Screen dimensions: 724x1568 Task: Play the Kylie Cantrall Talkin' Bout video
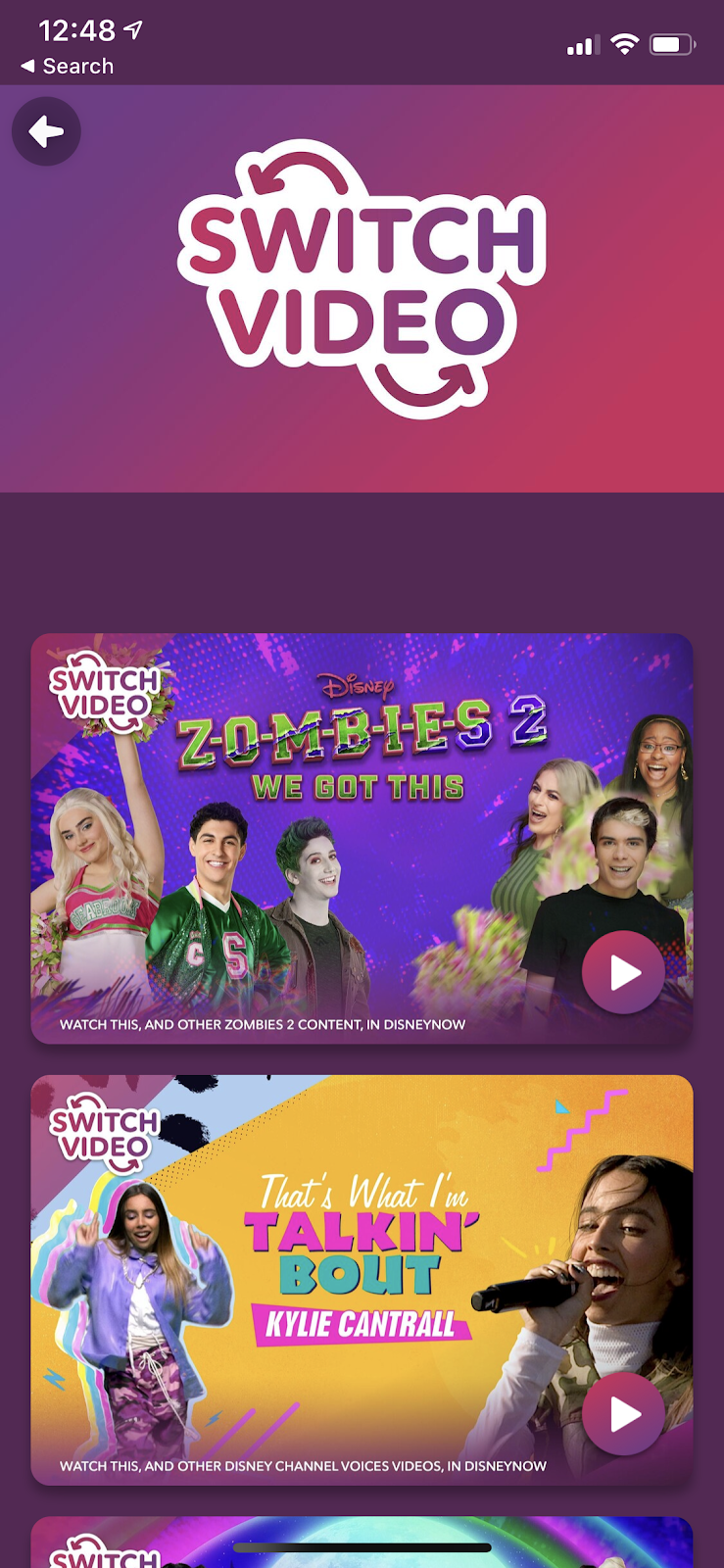coord(623,1413)
